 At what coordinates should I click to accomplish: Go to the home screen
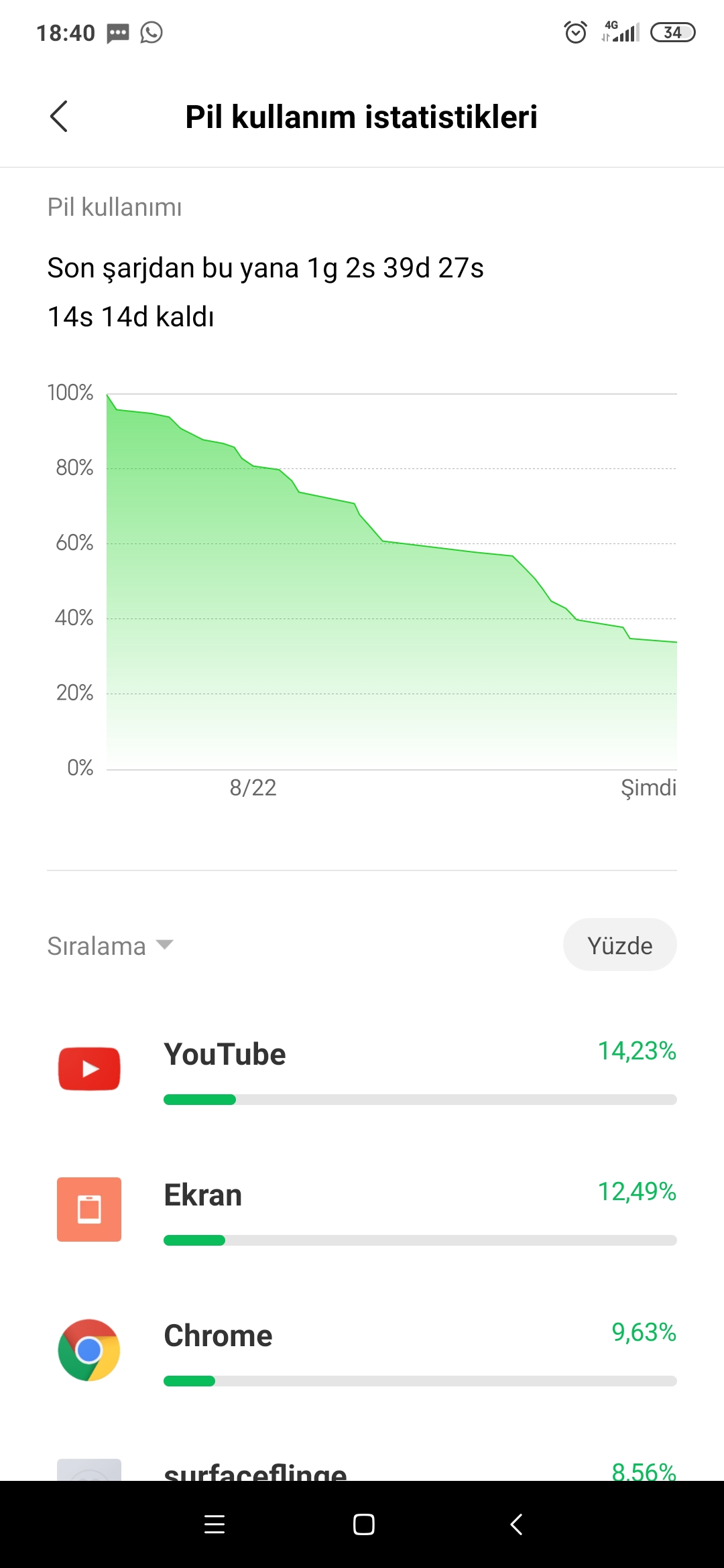363,1524
